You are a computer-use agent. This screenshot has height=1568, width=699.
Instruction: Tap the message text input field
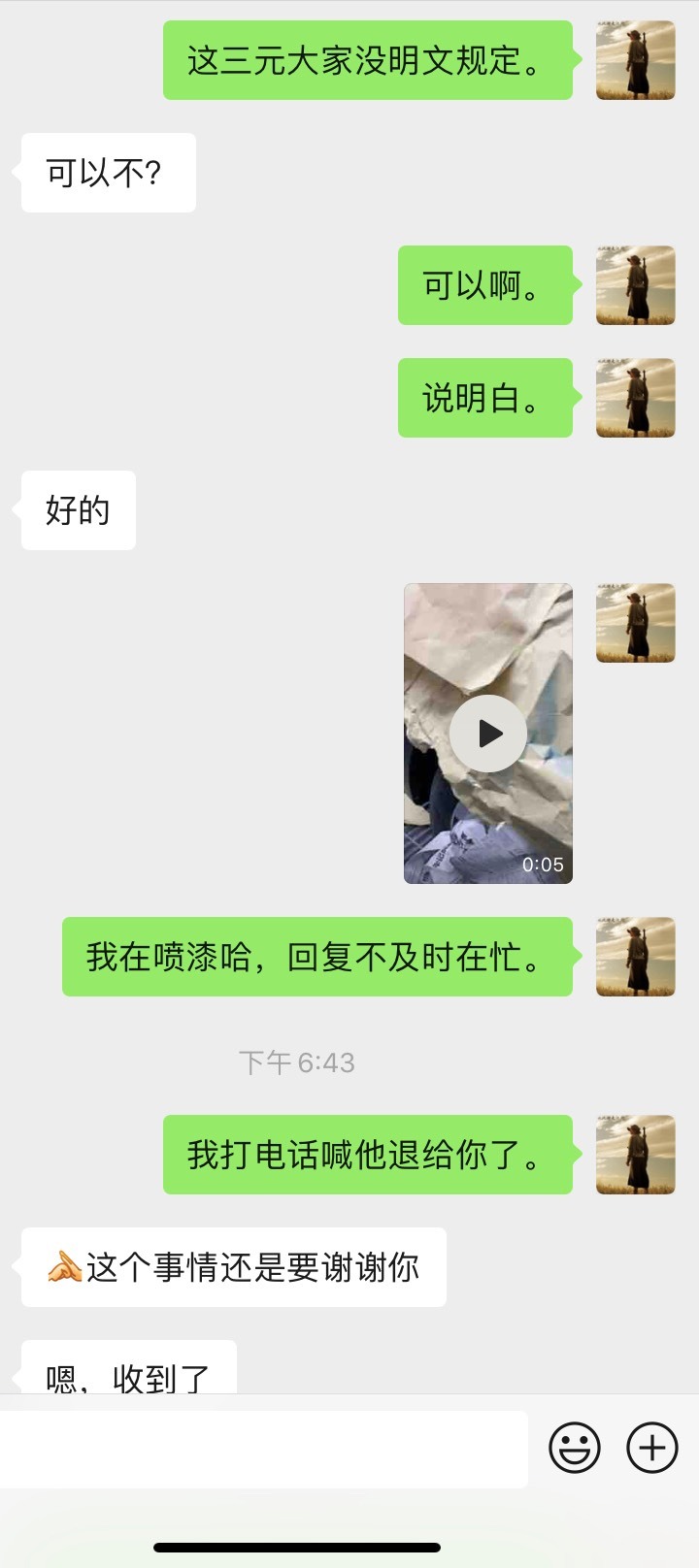click(x=263, y=1449)
